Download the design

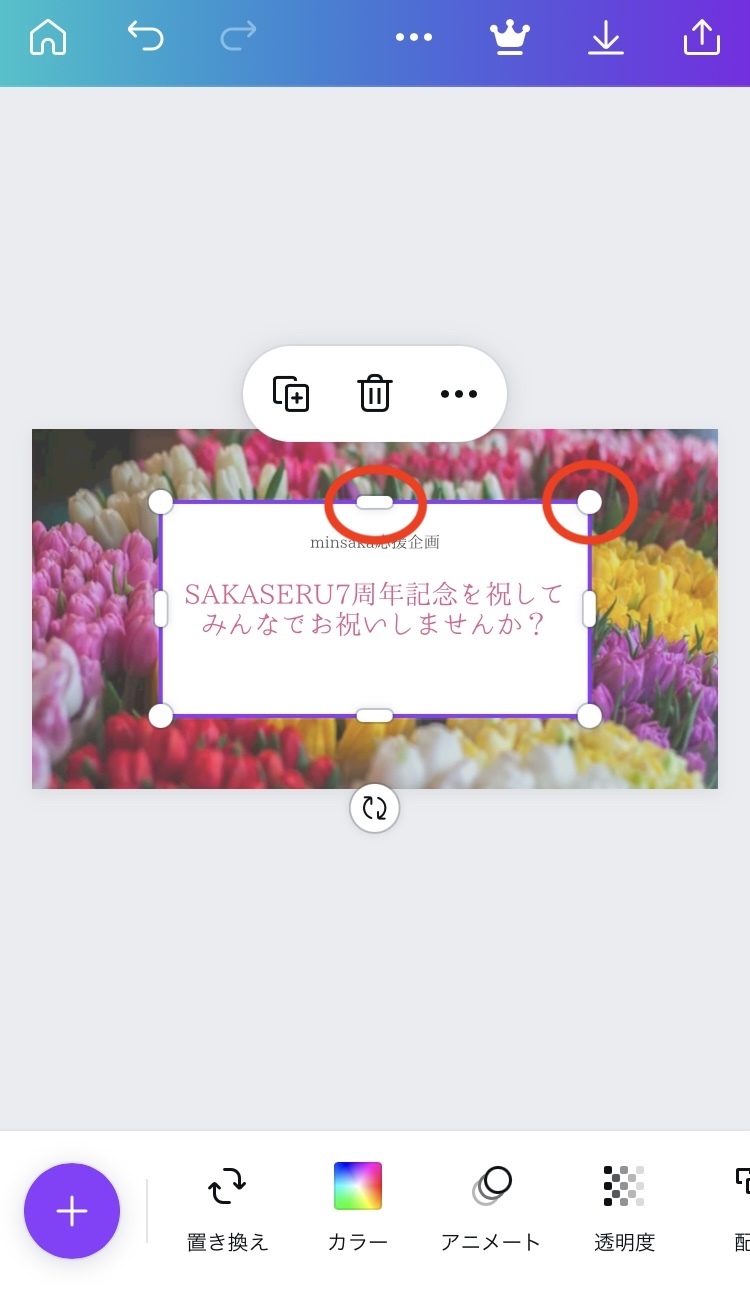tap(605, 38)
